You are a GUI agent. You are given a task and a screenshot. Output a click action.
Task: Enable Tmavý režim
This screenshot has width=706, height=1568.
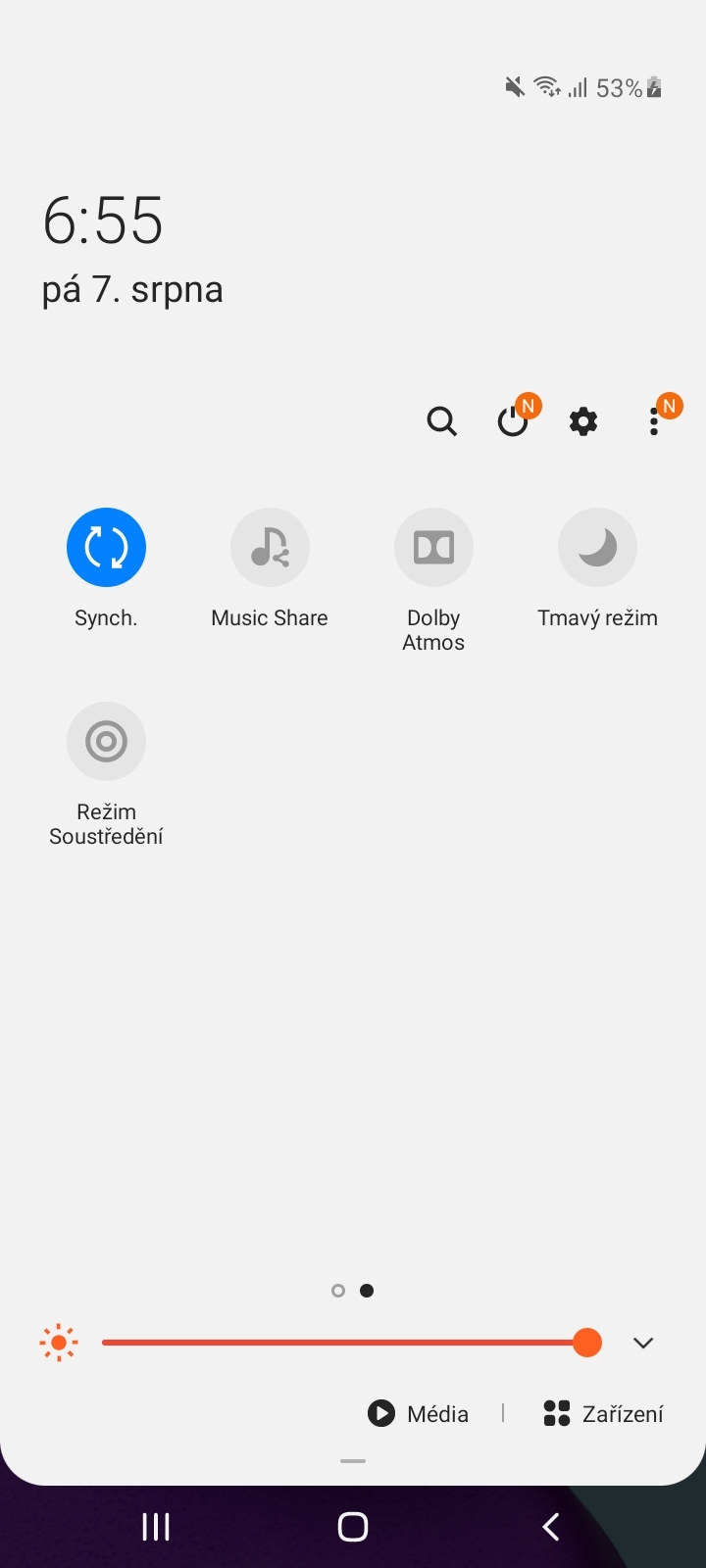coord(597,547)
